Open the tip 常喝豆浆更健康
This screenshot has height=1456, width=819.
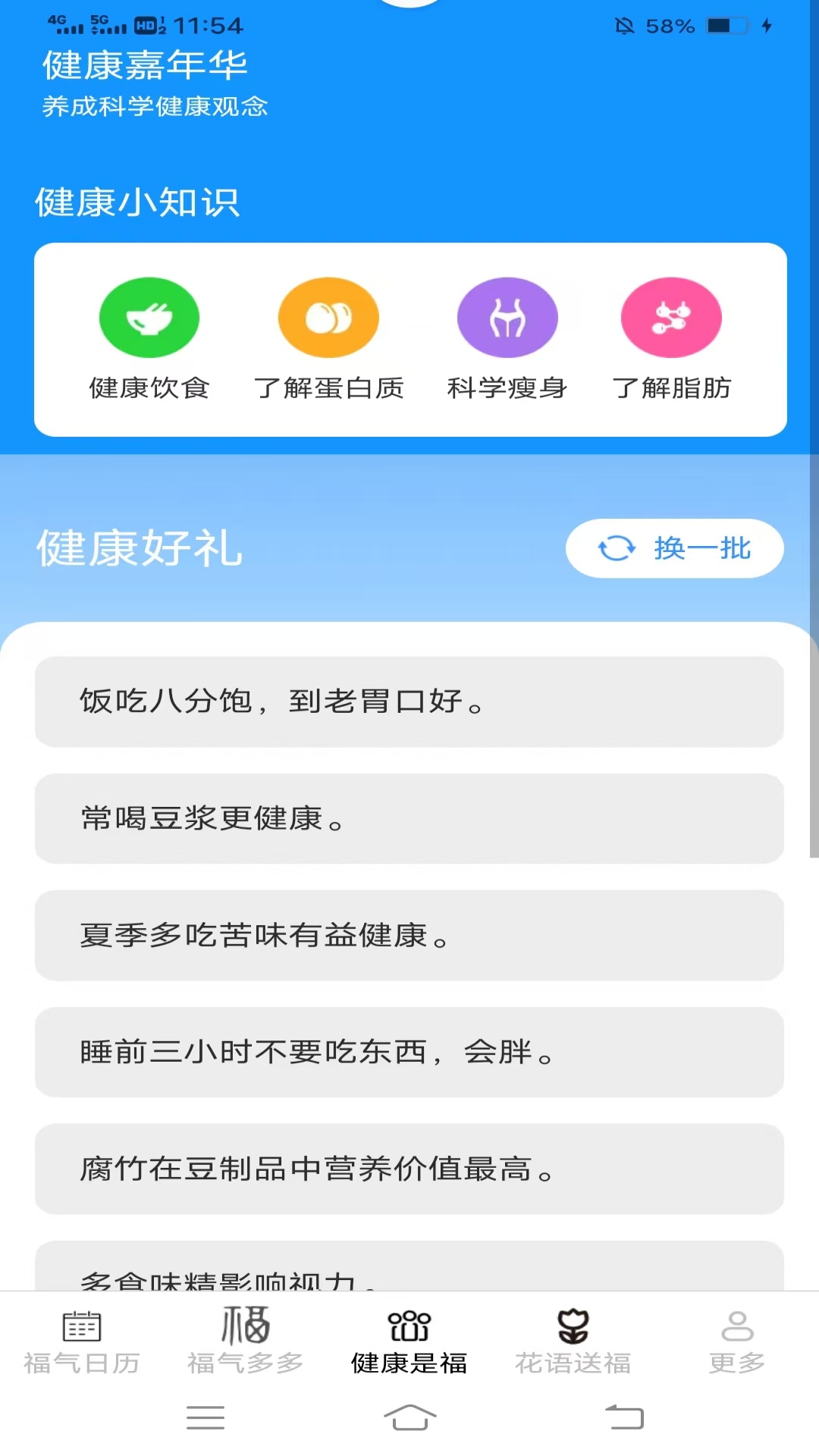409,818
